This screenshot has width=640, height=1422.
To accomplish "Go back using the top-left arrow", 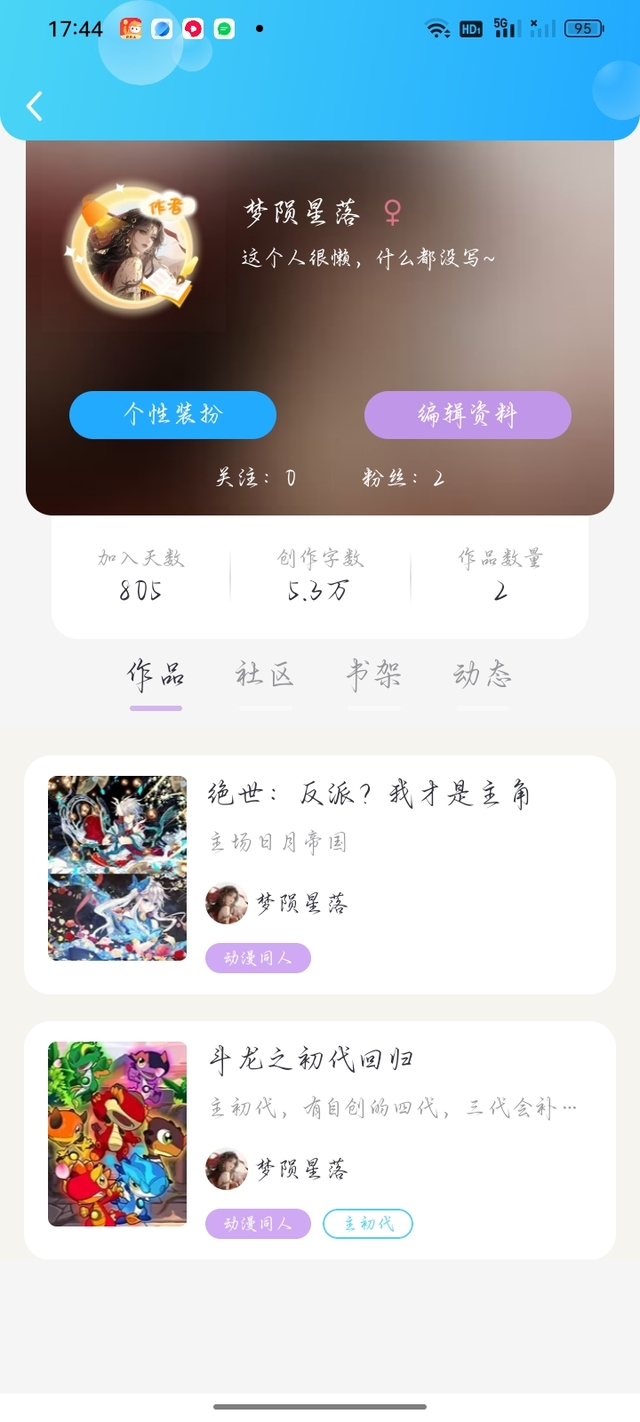I will click(35, 106).
